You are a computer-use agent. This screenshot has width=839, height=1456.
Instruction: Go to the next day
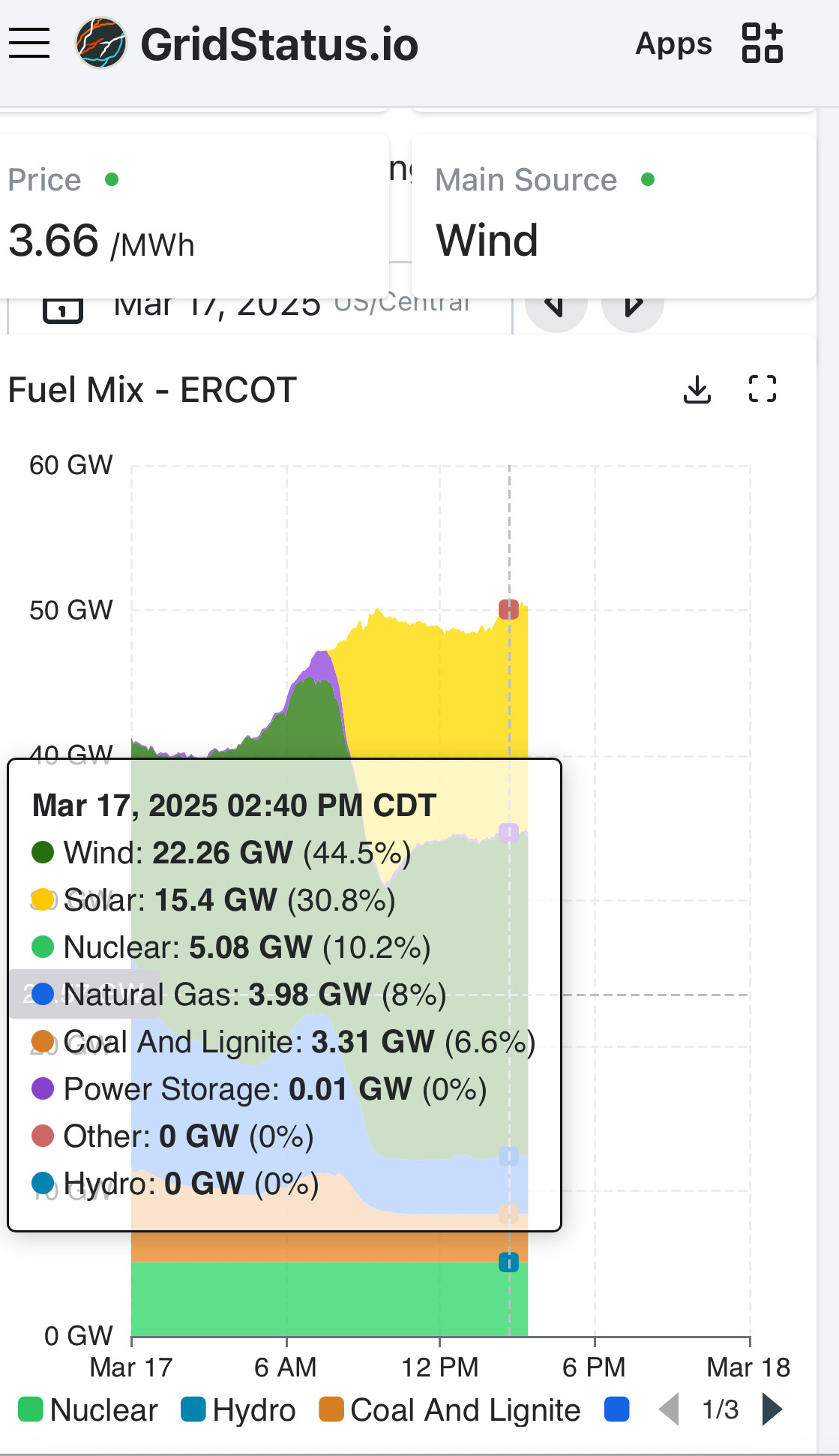point(633,306)
